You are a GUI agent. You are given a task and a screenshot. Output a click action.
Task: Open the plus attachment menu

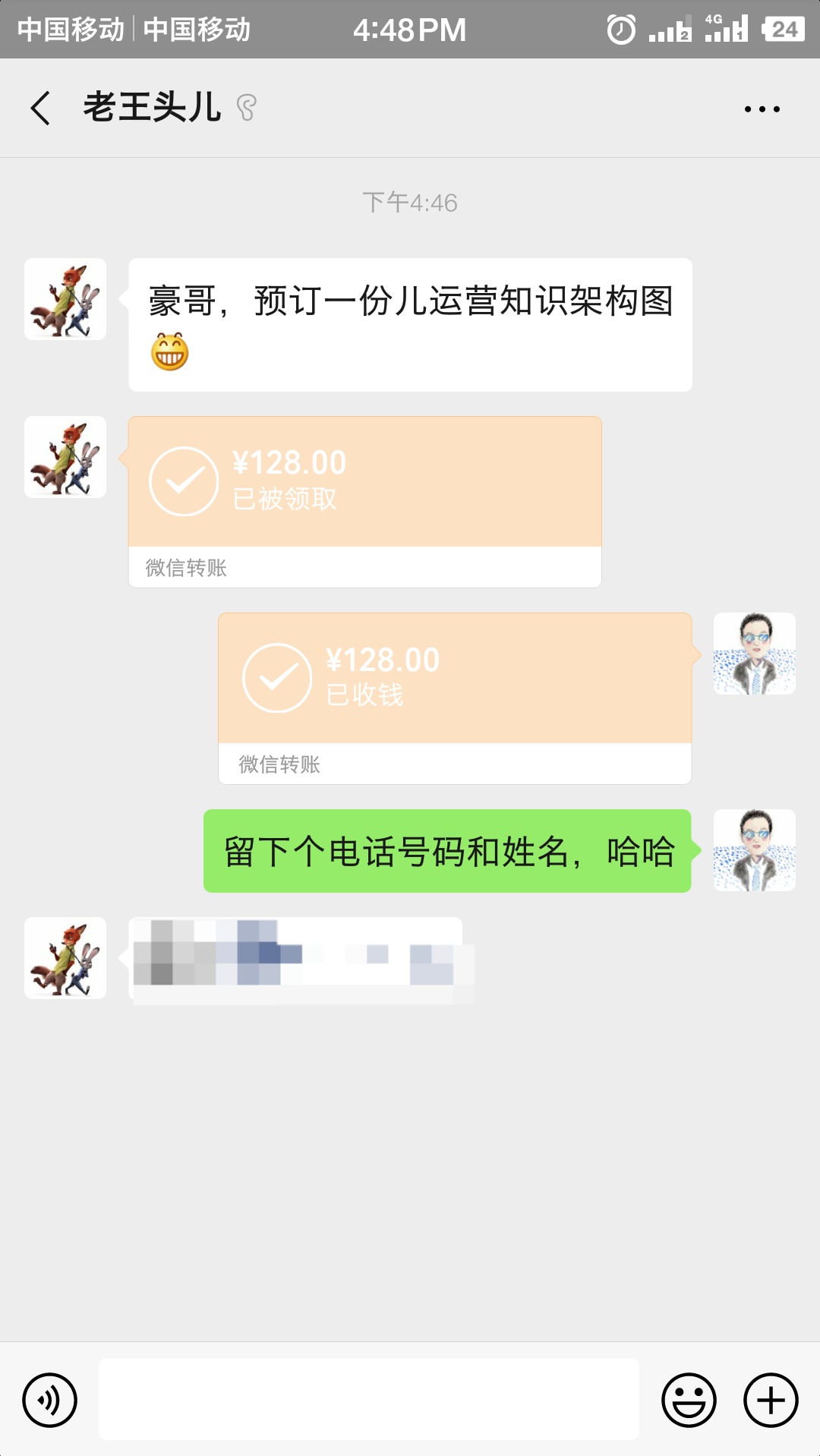tap(771, 1399)
